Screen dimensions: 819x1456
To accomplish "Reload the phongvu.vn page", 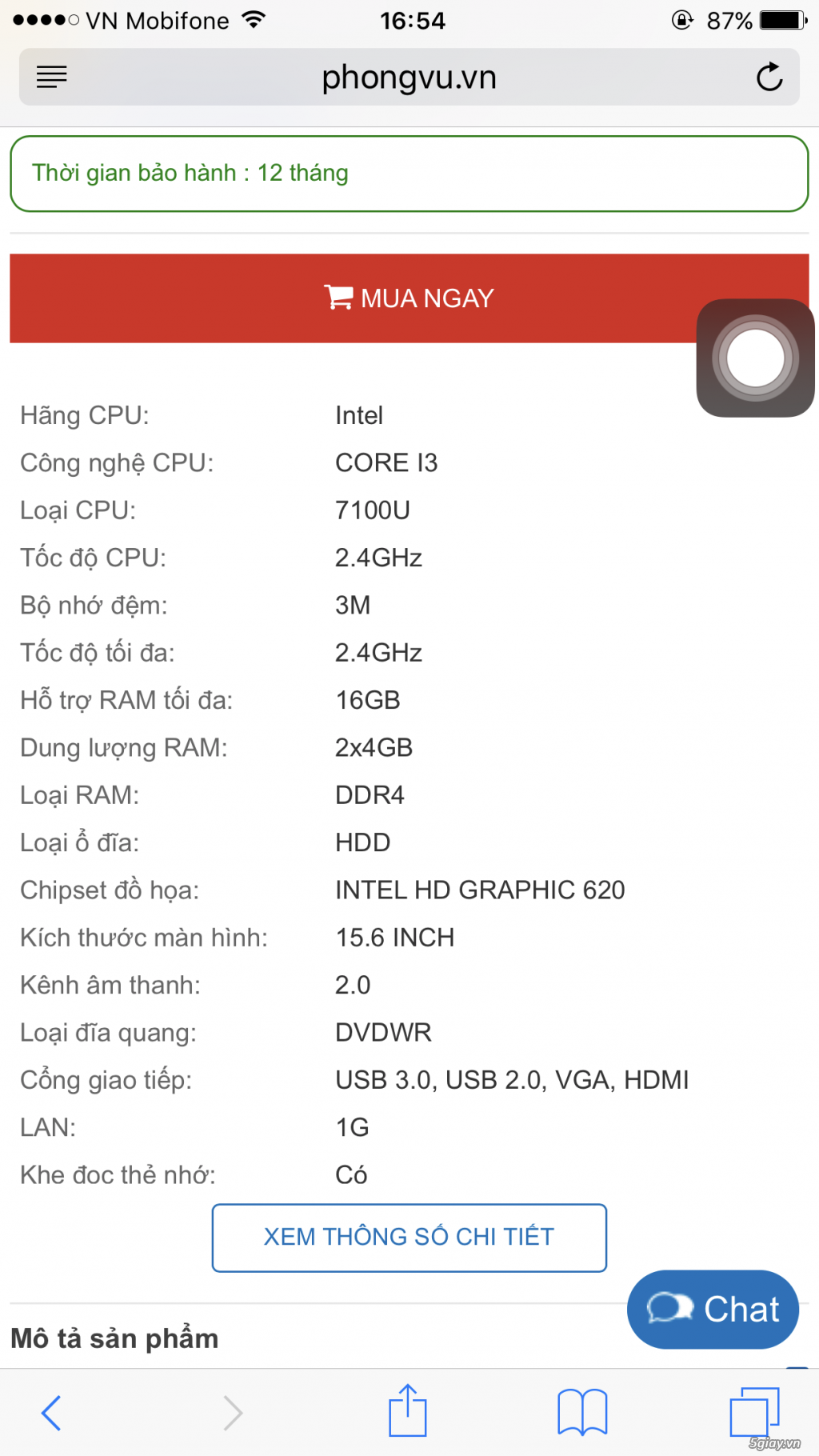I will [x=769, y=78].
